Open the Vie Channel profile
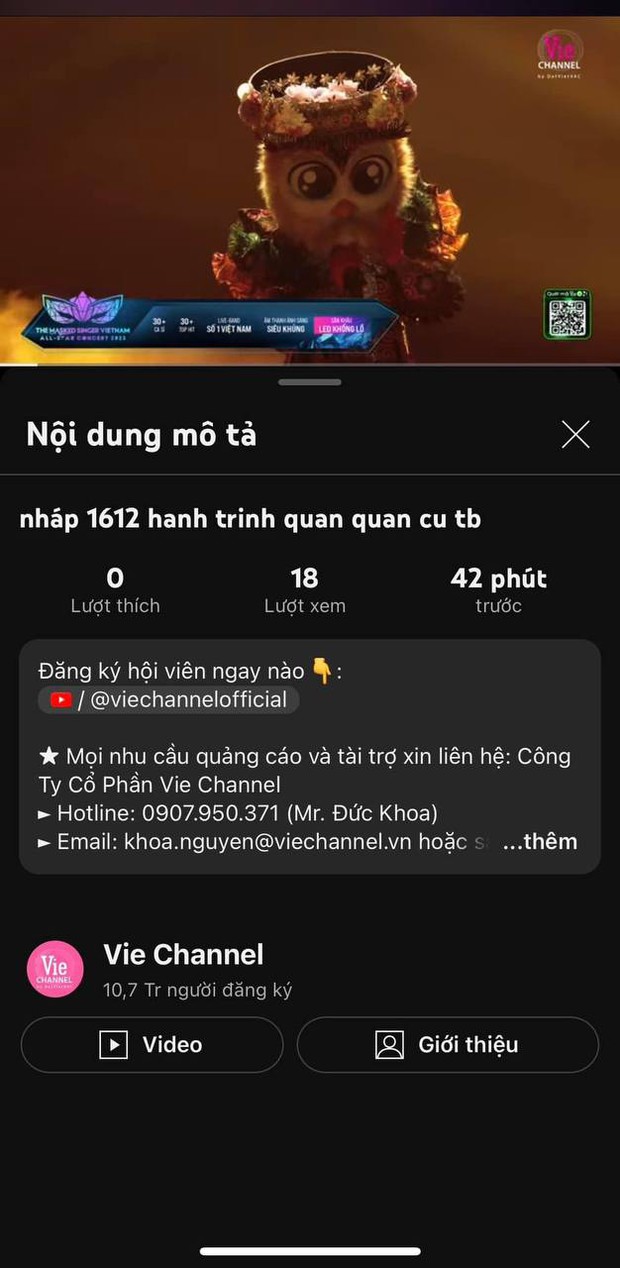The image size is (620, 1268). (x=183, y=955)
